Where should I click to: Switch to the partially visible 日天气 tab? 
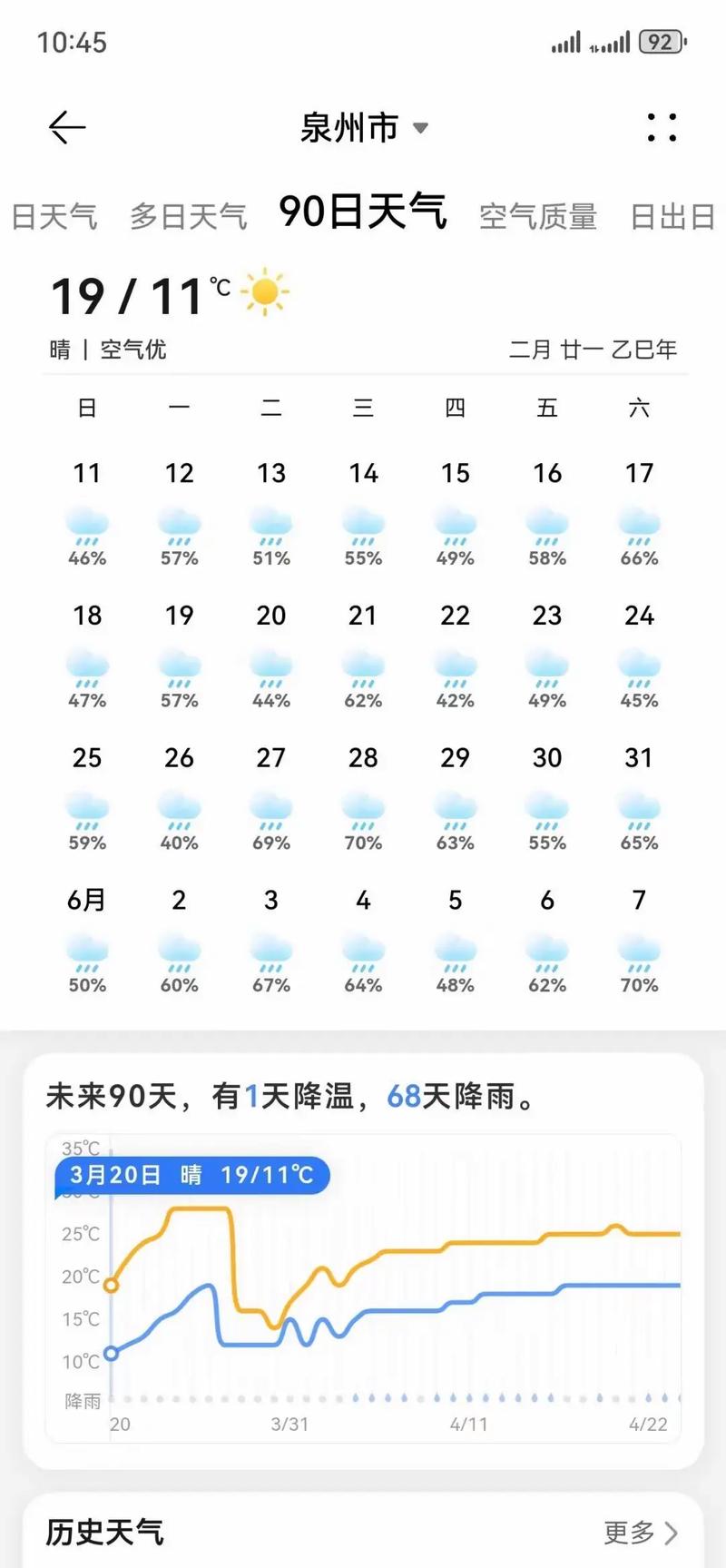(x=54, y=217)
